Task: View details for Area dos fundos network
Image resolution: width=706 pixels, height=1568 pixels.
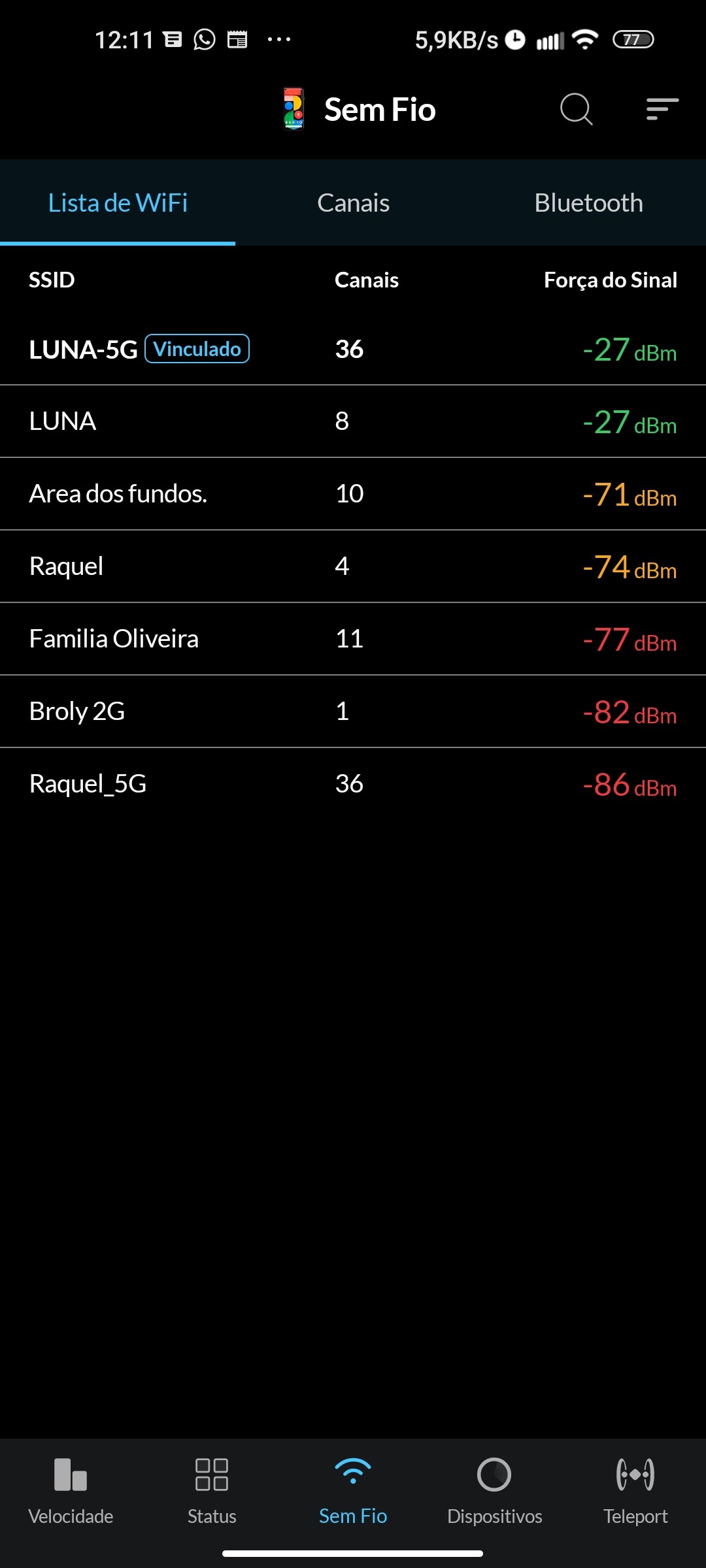Action: point(353,495)
